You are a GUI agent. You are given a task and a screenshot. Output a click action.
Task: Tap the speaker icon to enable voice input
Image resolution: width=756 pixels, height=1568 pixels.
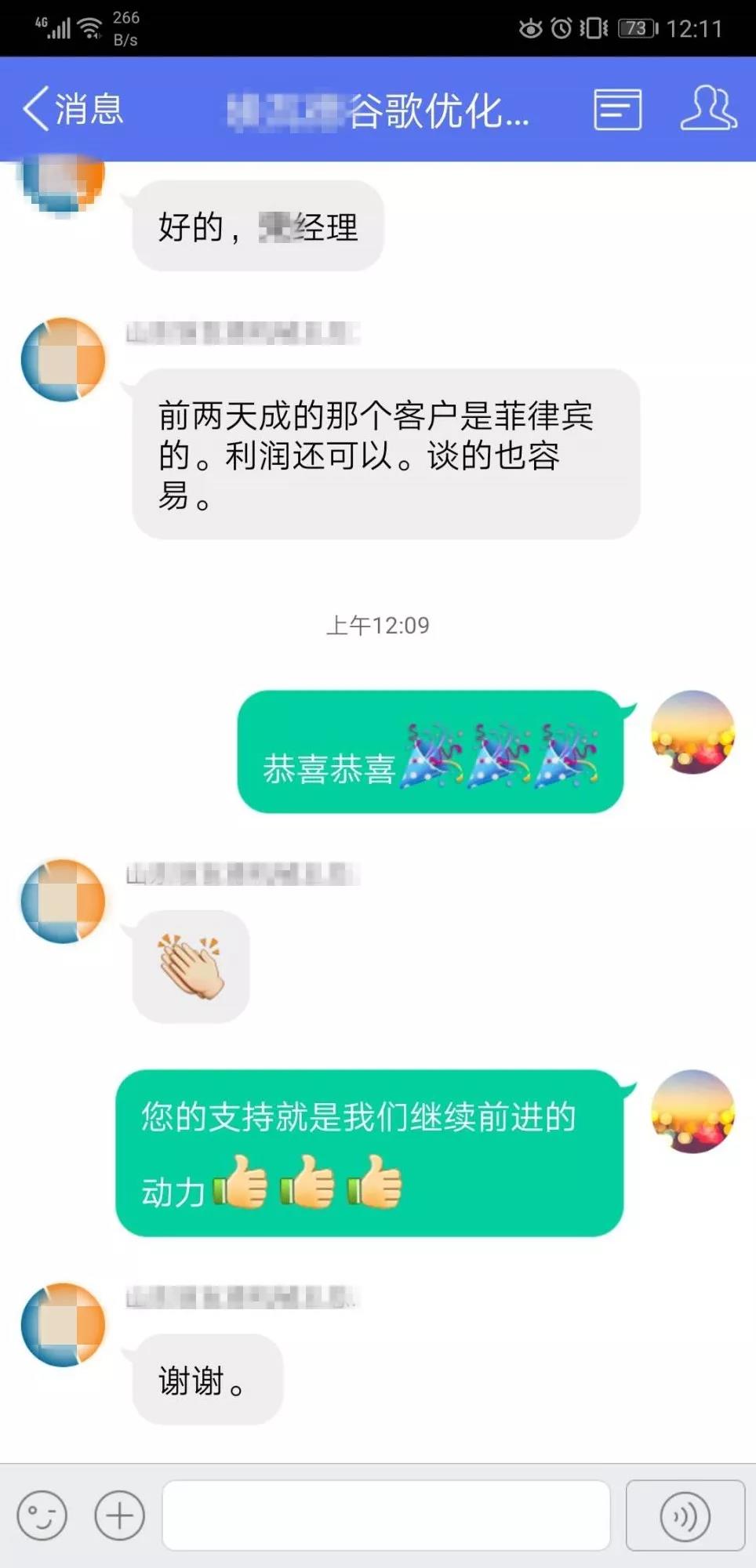point(681,1515)
